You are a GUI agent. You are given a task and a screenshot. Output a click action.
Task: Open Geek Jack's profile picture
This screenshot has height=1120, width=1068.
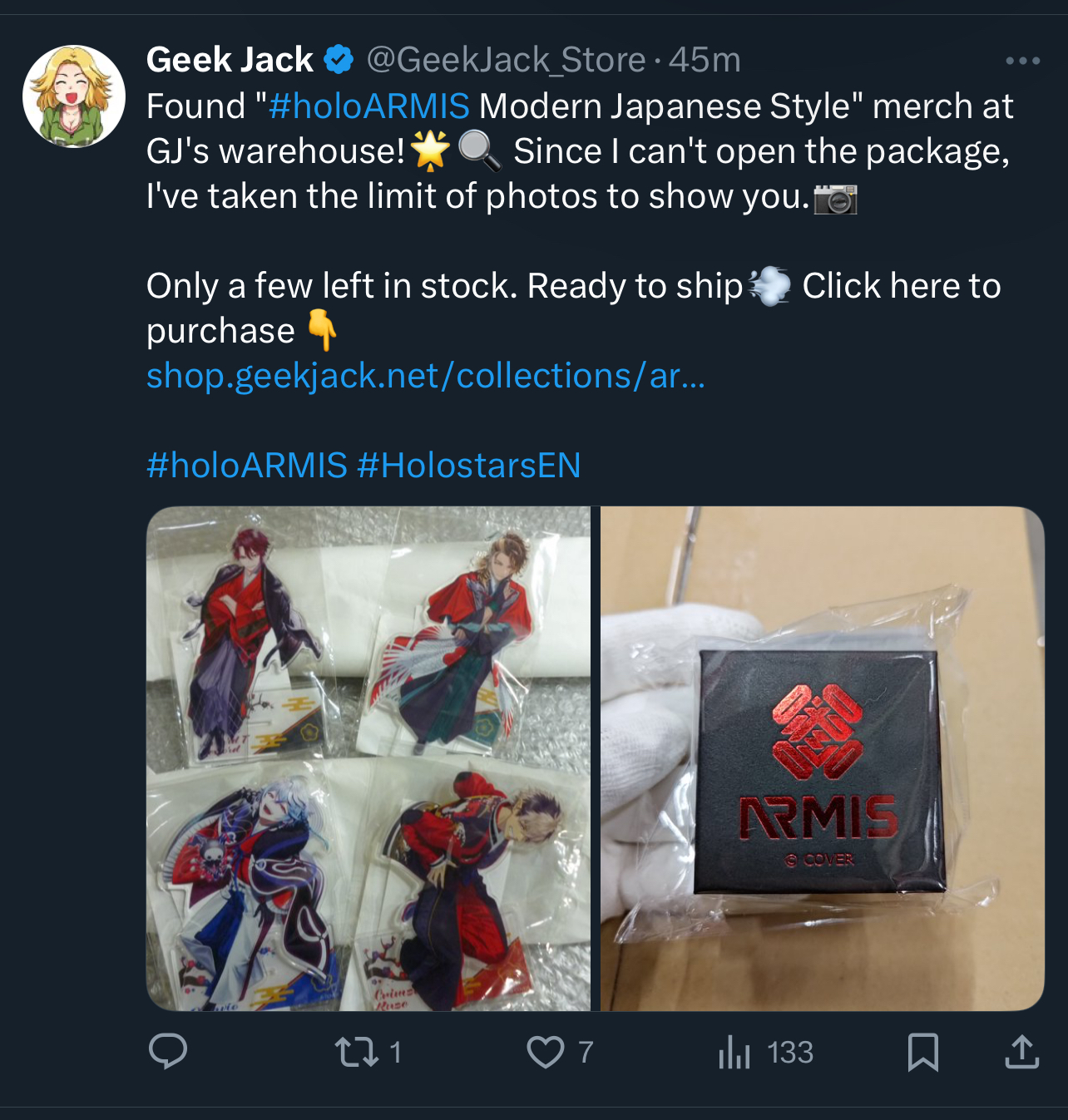(74, 96)
